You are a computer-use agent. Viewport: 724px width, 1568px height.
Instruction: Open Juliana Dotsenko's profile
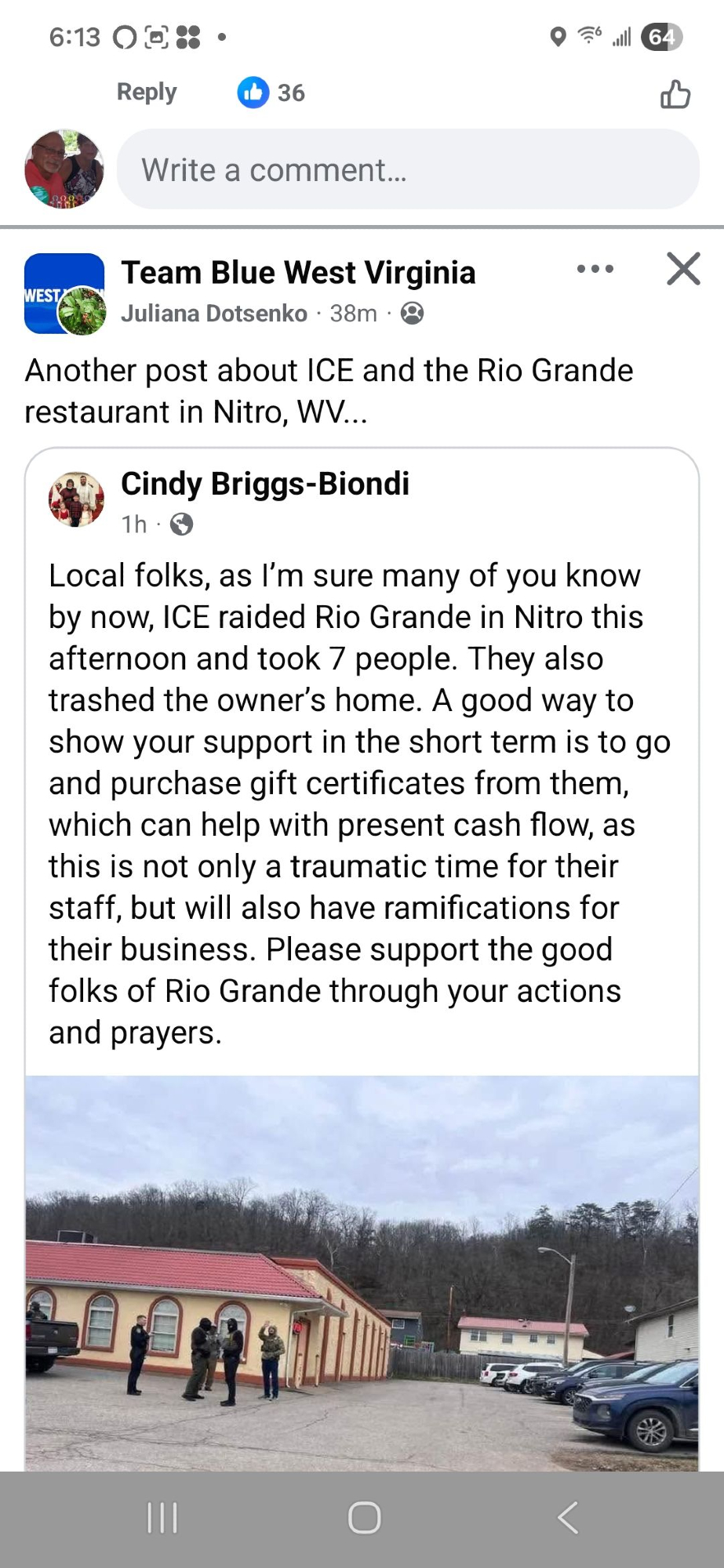213,314
